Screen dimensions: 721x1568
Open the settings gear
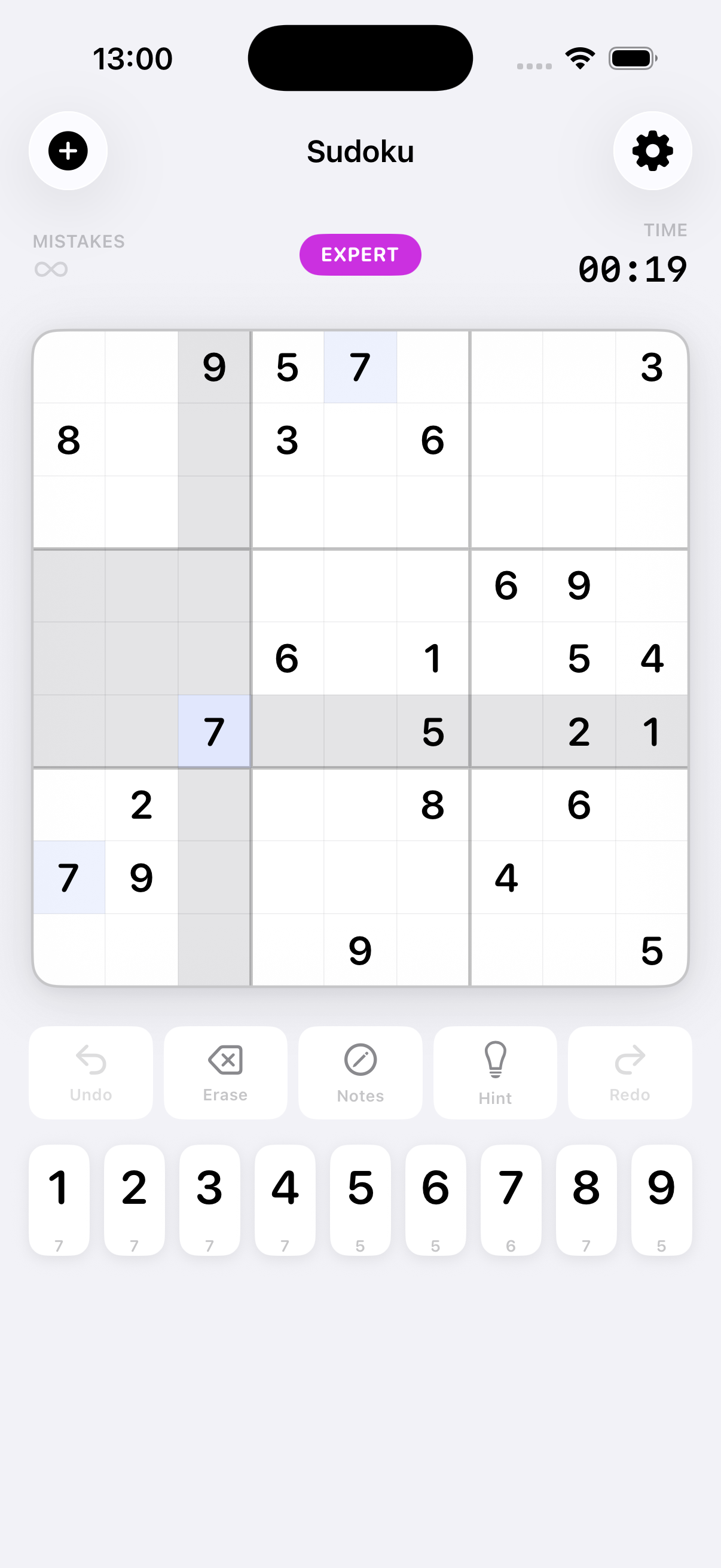652,151
